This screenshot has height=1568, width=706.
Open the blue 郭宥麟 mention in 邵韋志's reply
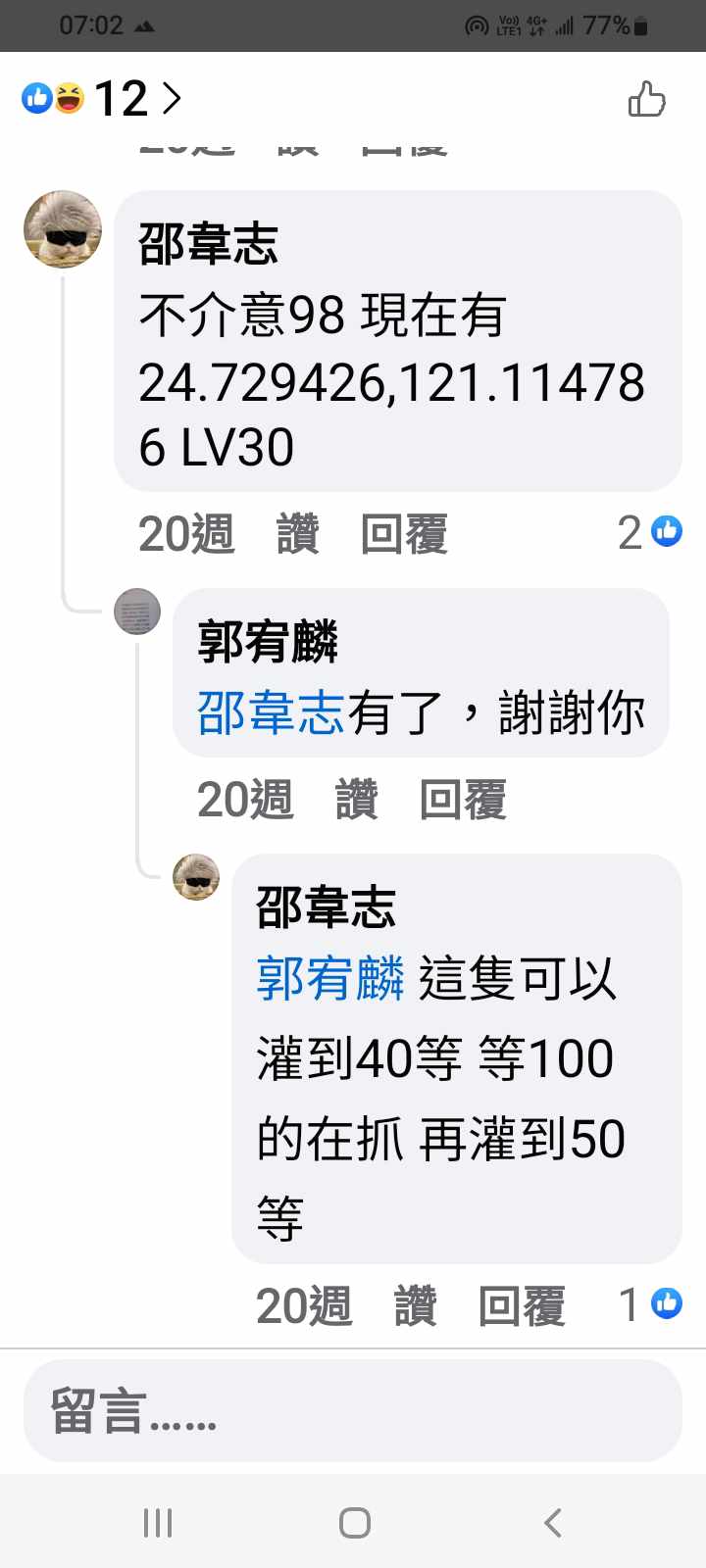click(x=329, y=978)
